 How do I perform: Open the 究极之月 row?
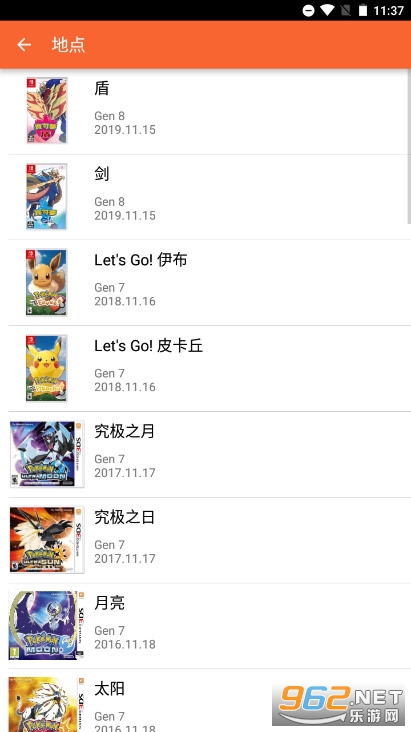click(206, 455)
